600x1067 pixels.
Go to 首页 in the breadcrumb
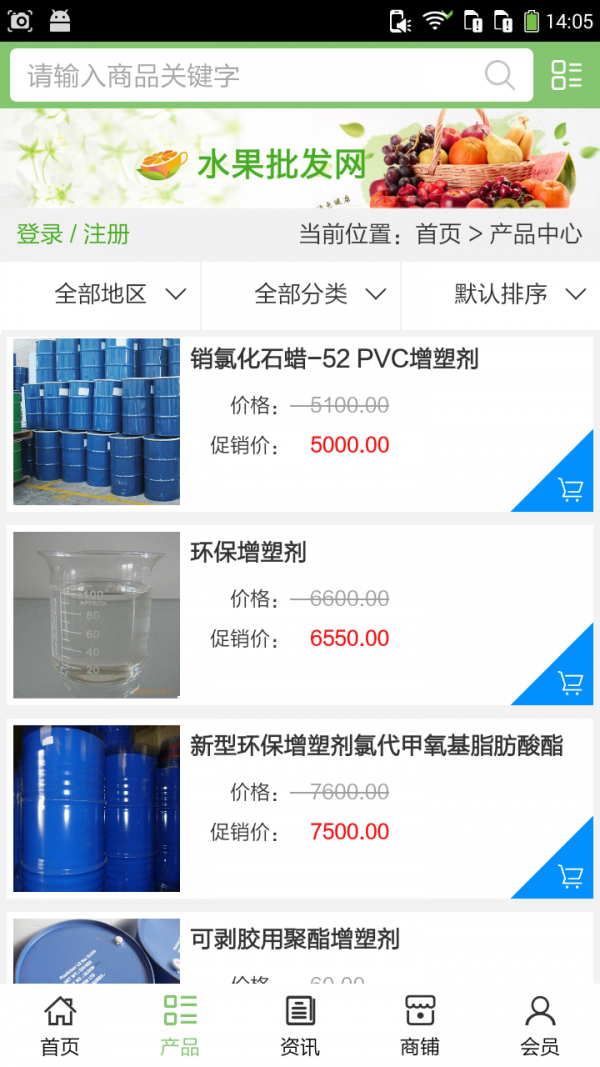pyautogui.click(x=438, y=234)
